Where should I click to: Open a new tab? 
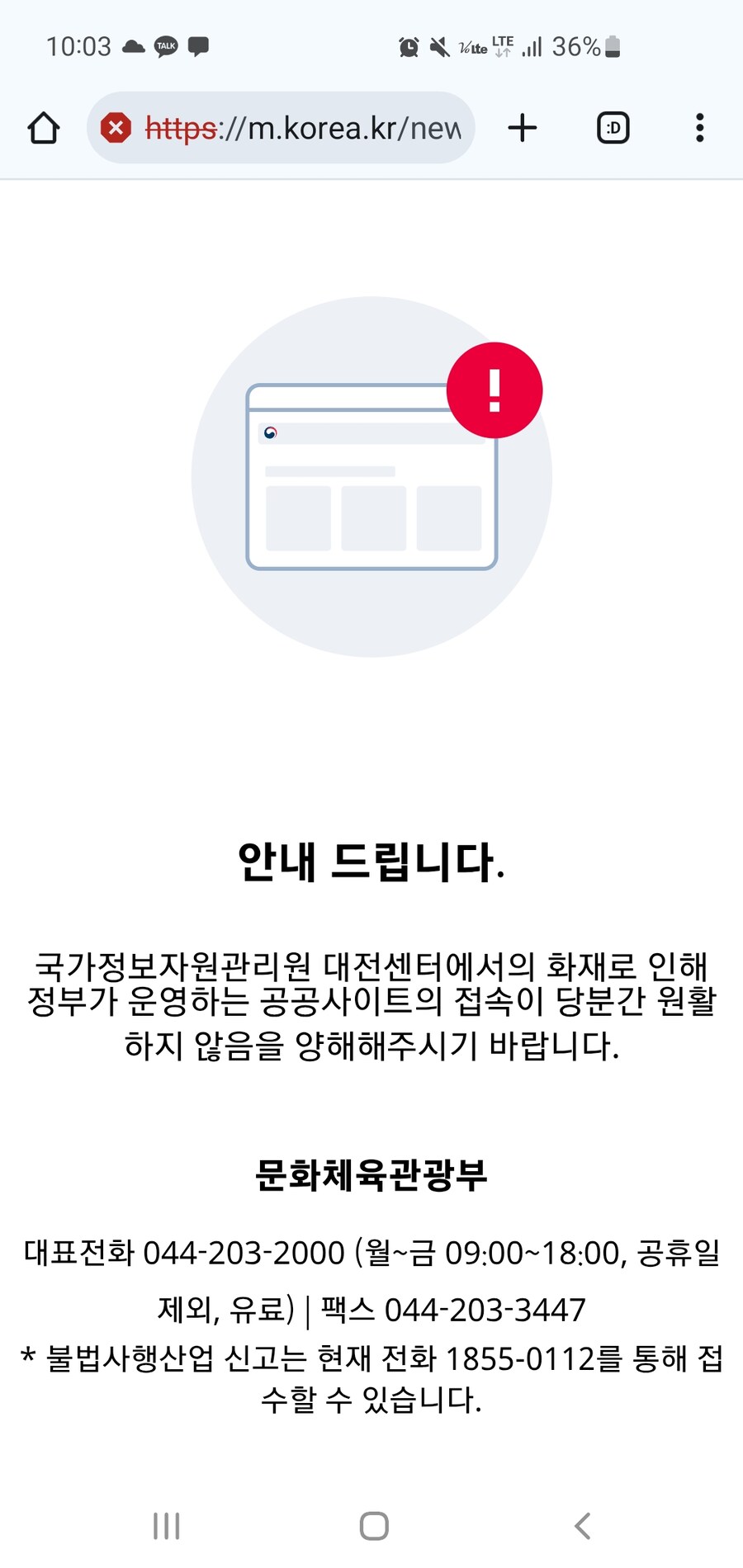coord(522,128)
